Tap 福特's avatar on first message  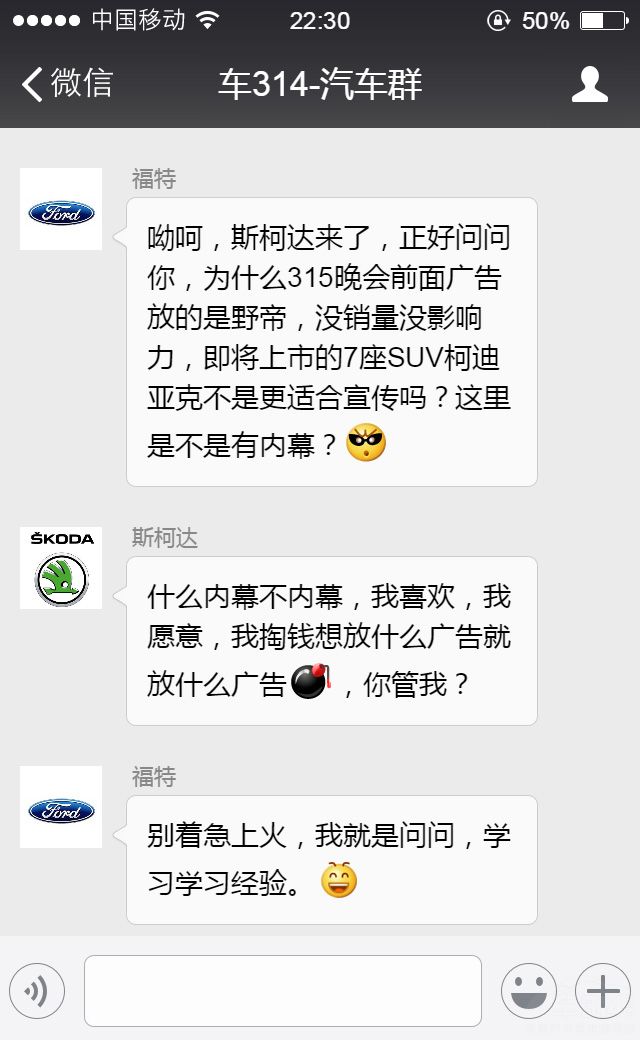(61, 209)
